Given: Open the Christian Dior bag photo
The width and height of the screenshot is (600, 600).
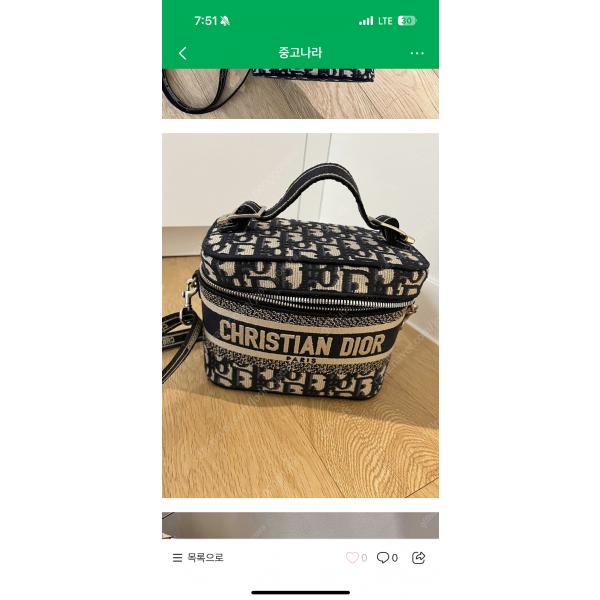Looking at the screenshot, I should point(300,315).
